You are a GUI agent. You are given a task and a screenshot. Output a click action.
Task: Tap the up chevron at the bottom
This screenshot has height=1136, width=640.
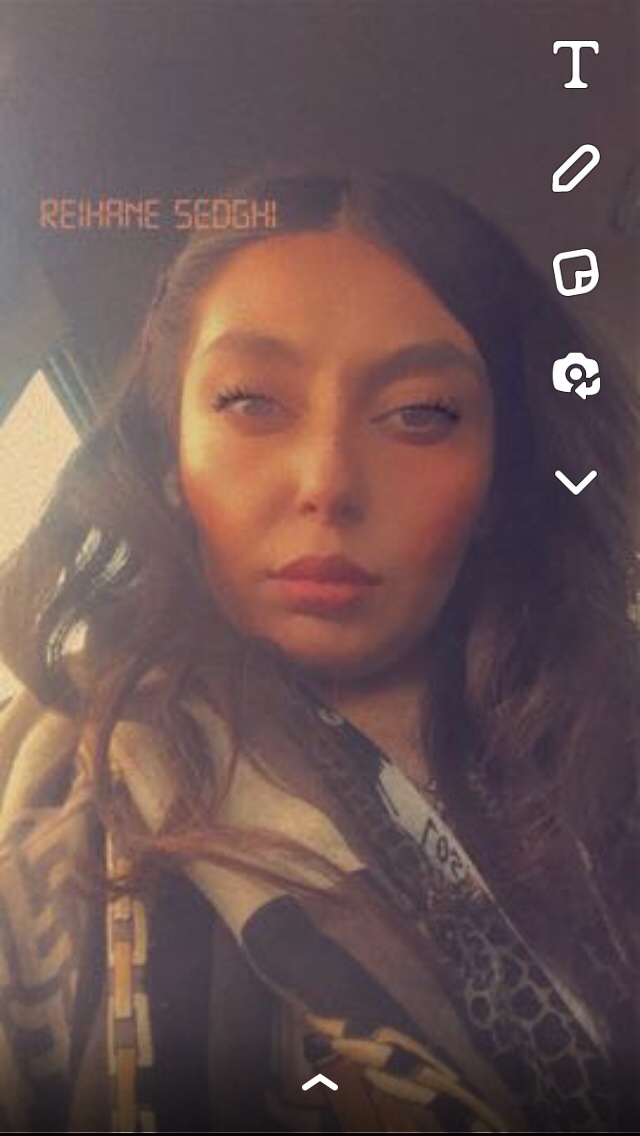pyautogui.click(x=320, y=1082)
